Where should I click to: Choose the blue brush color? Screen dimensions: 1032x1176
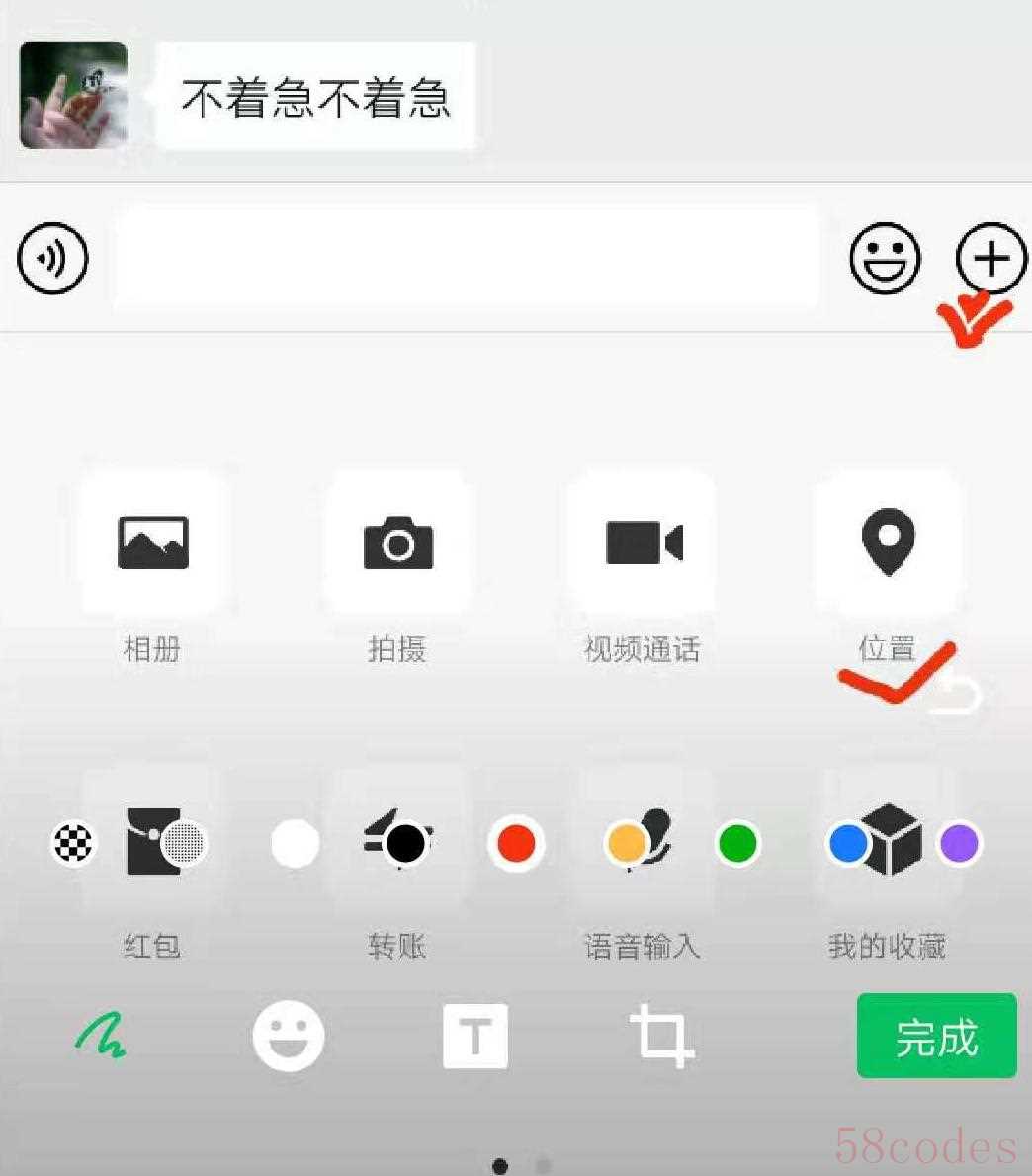[848, 844]
